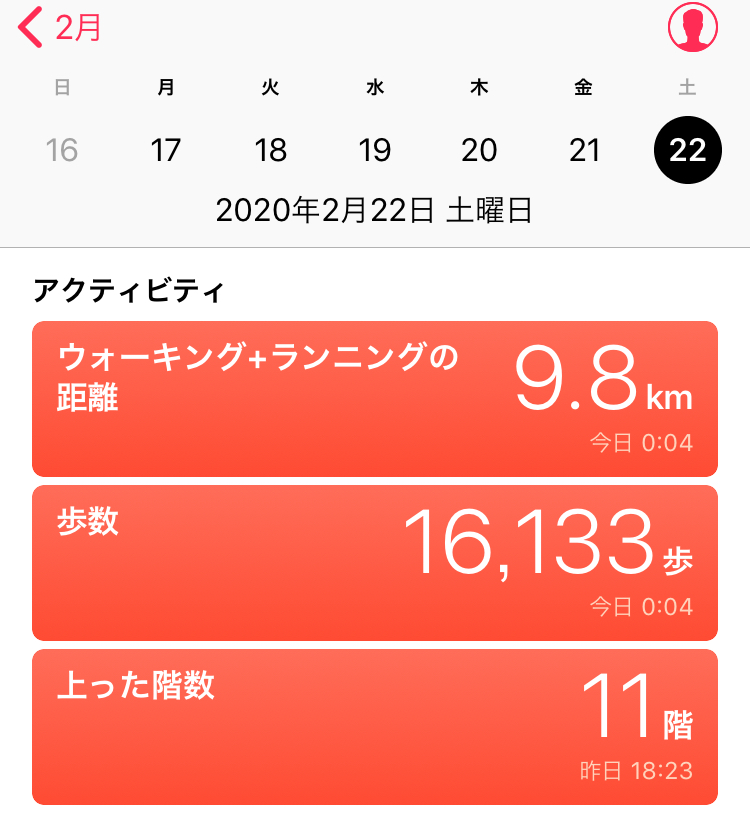Open the ウォーキング+ランニングの距離 card
Screen dimensions: 750x825
point(375,399)
